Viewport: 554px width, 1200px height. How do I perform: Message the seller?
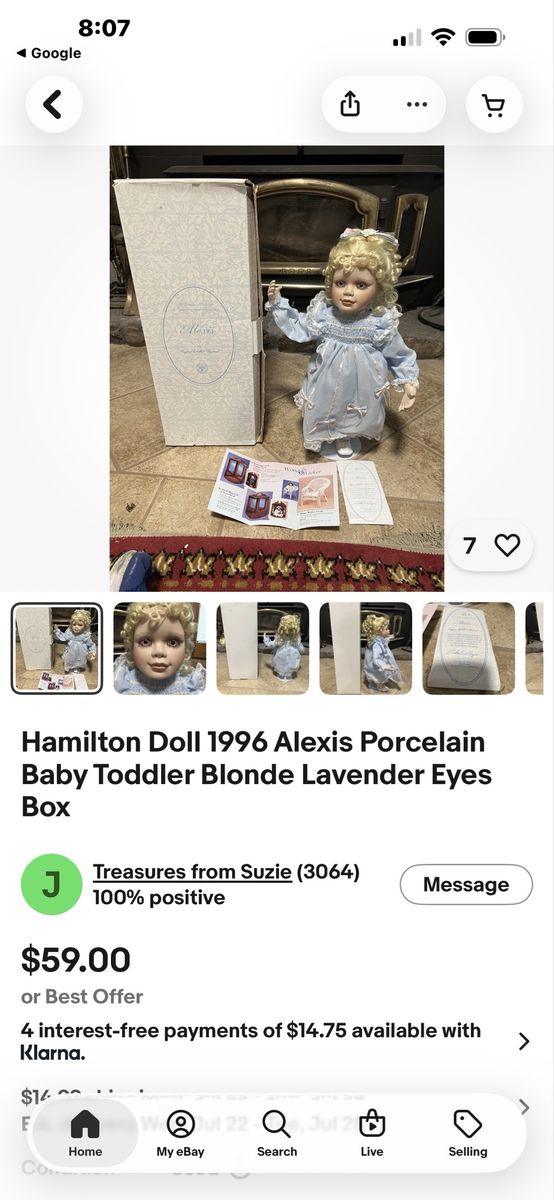coord(466,884)
